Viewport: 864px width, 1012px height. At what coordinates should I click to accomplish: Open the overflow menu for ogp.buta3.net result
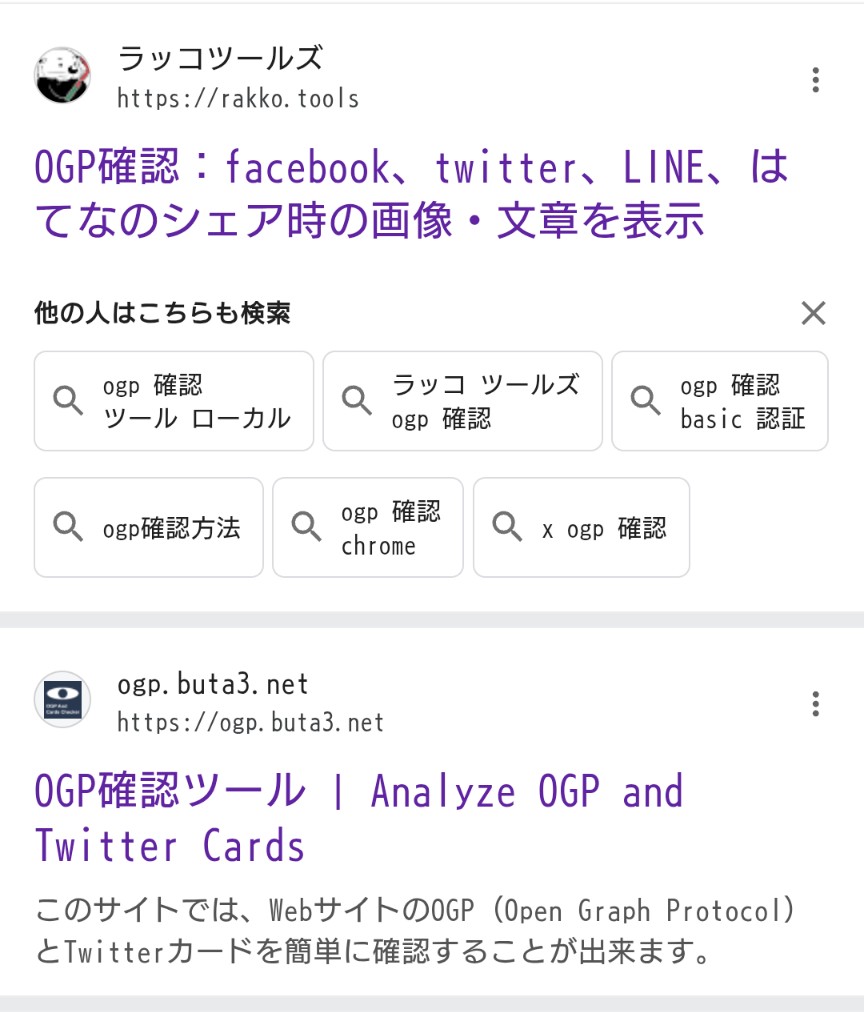pyautogui.click(x=816, y=703)
